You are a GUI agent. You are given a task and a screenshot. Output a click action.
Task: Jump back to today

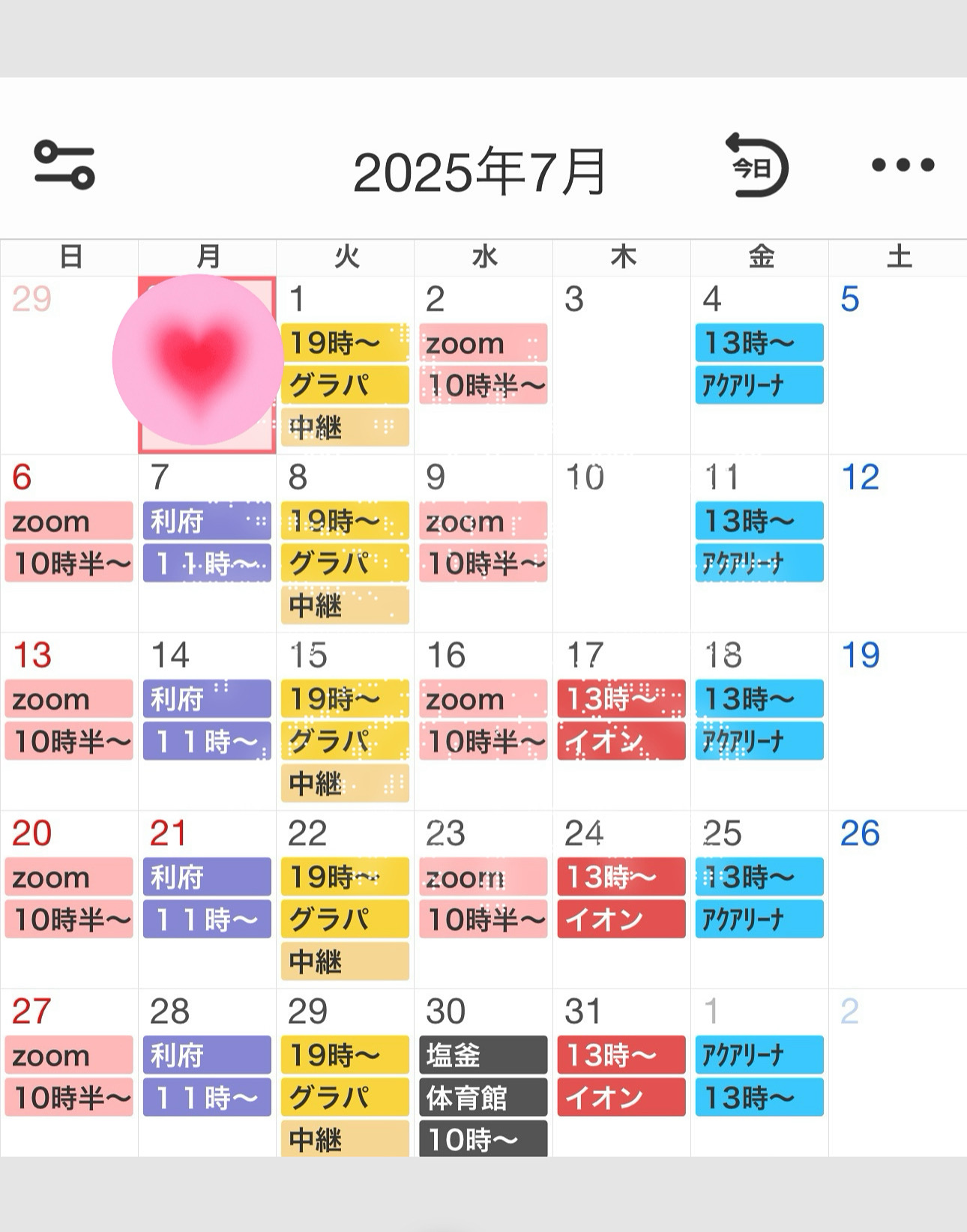756,165
